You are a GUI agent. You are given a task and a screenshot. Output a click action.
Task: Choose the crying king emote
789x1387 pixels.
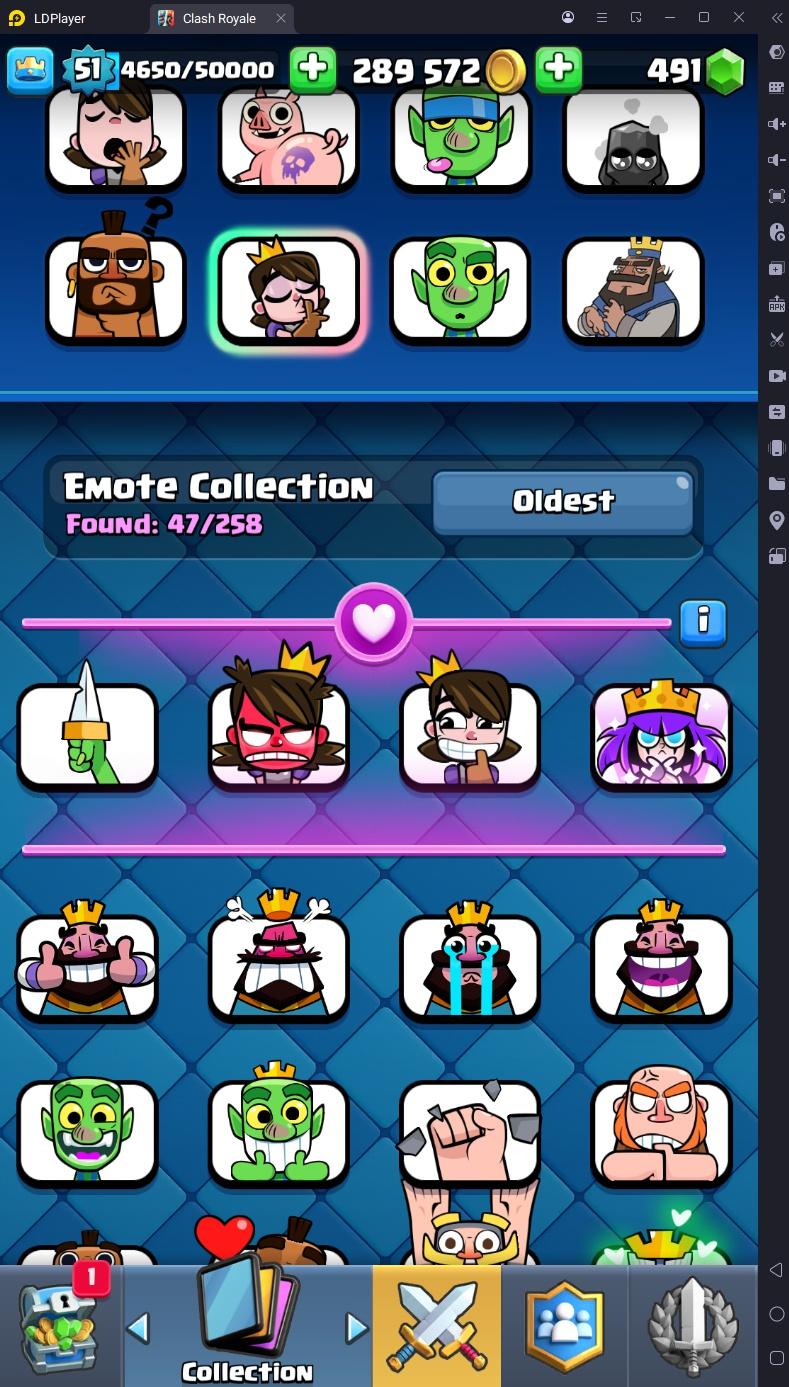(x=470, y=965)
